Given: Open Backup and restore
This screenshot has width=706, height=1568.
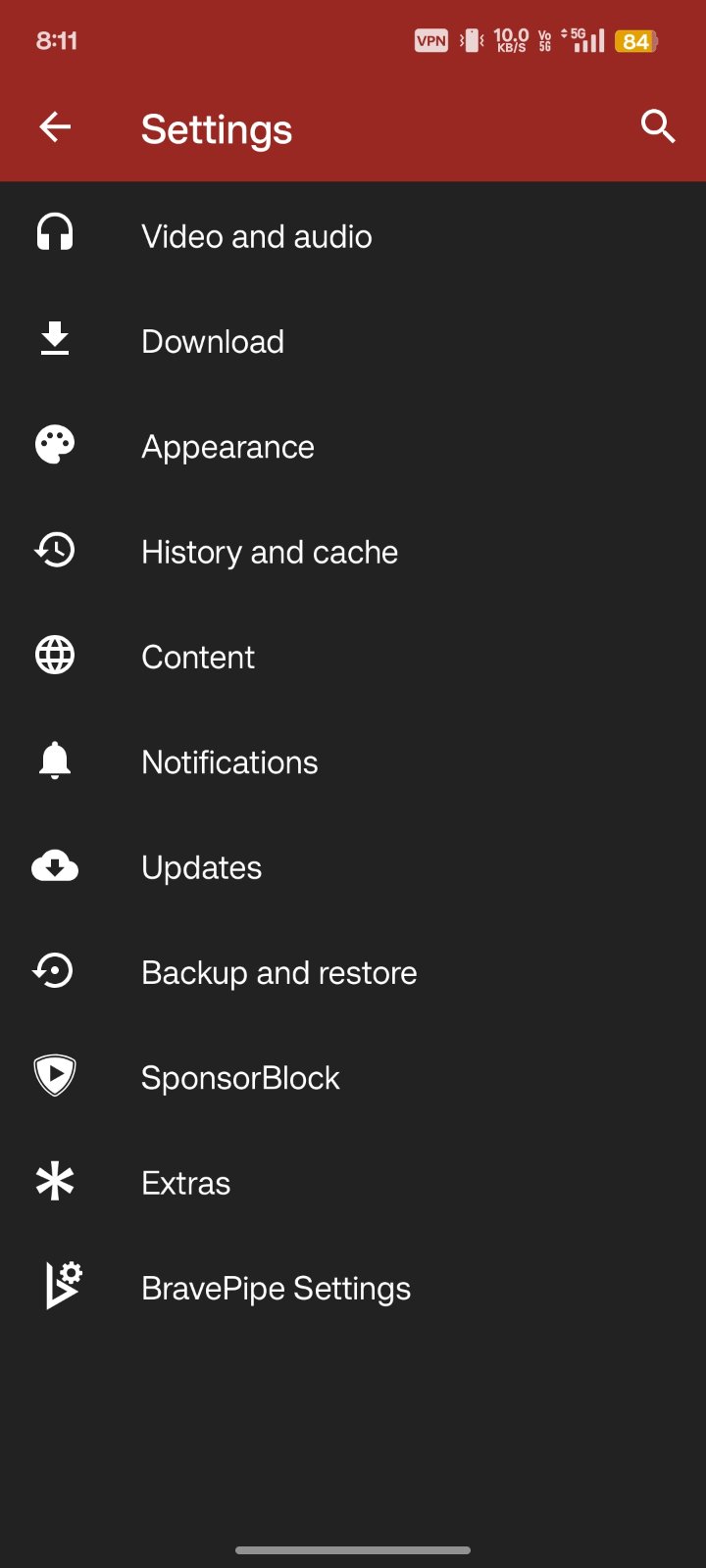Looking at the screenshot, I should (x=279, y=972).
